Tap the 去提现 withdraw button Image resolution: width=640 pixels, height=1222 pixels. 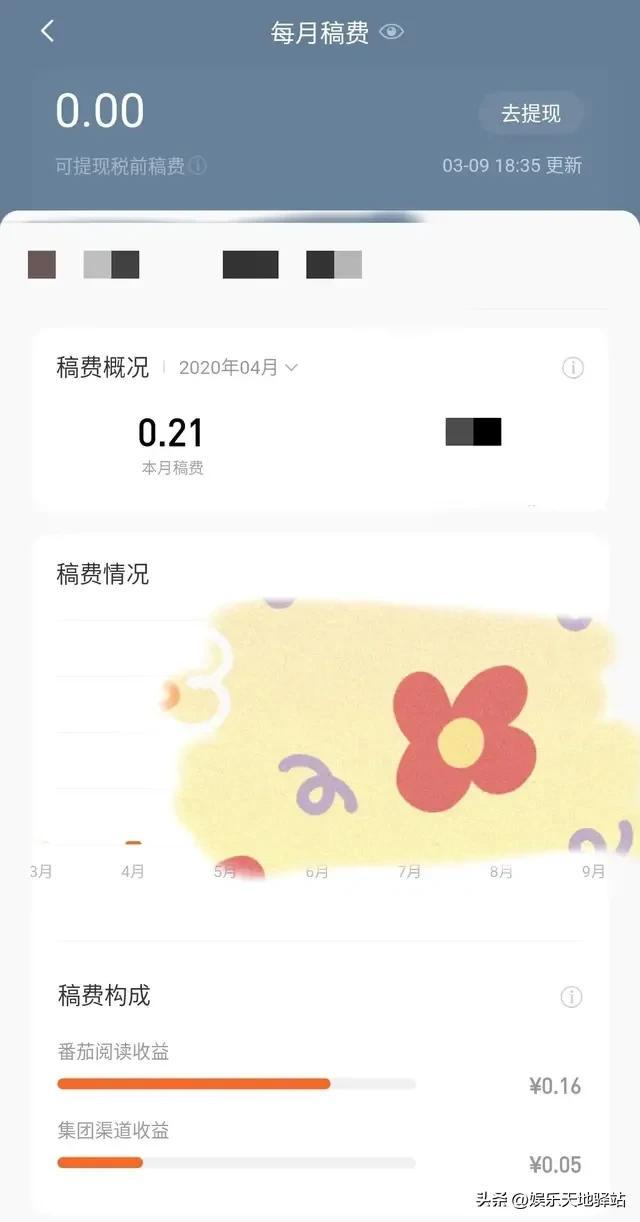pos(530,114)
